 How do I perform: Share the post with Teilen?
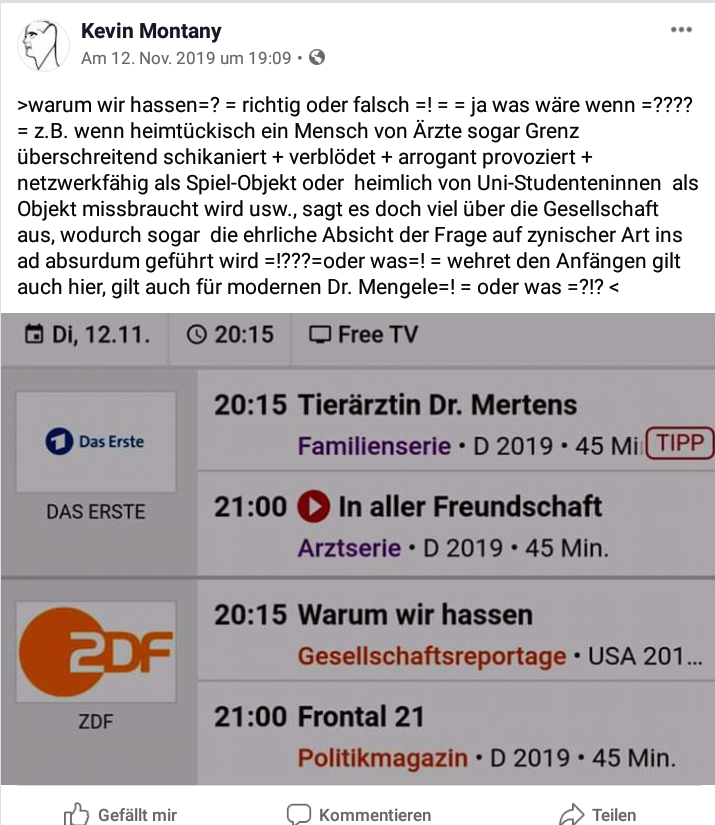tap(597, 813)
